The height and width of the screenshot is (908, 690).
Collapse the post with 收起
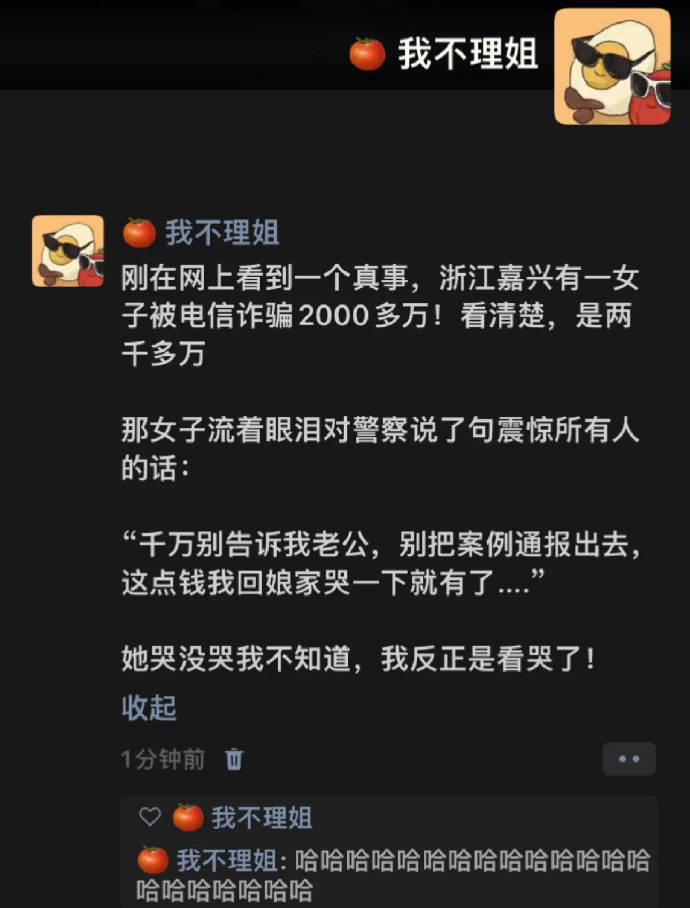pos(149,708)
